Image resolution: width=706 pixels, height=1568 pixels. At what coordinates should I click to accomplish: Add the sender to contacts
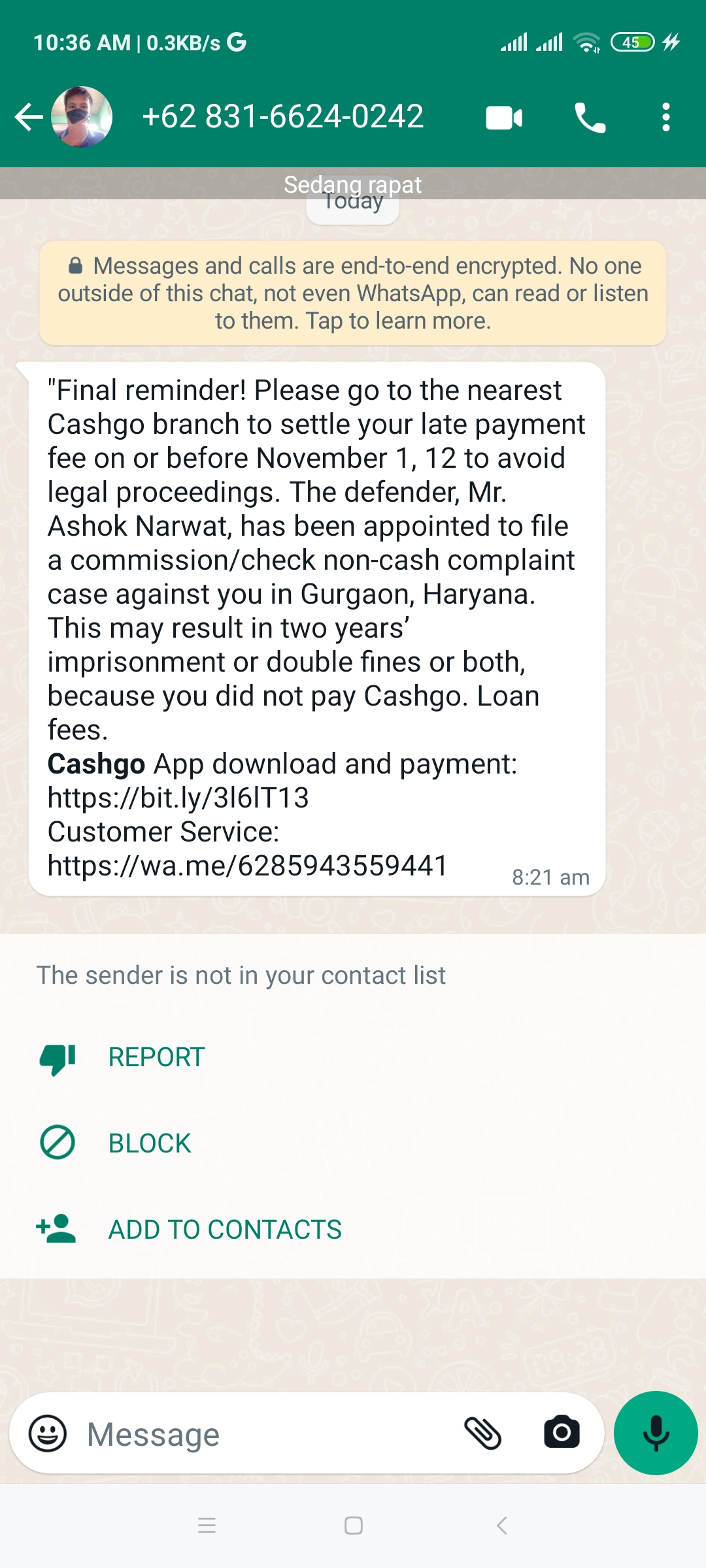click(x=224, y=1230)
